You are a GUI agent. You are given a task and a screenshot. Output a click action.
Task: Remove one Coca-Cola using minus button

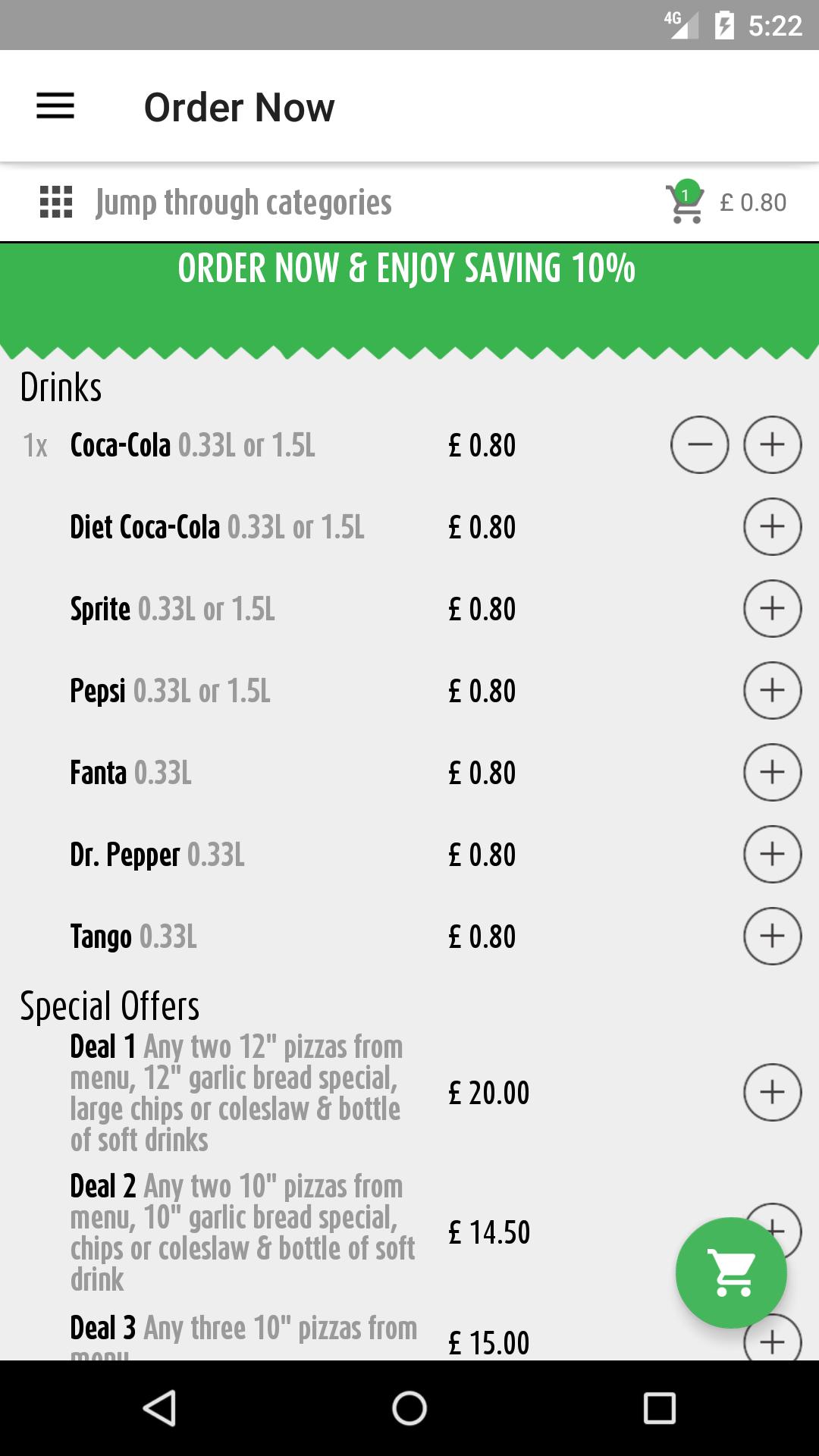point(699,445)
